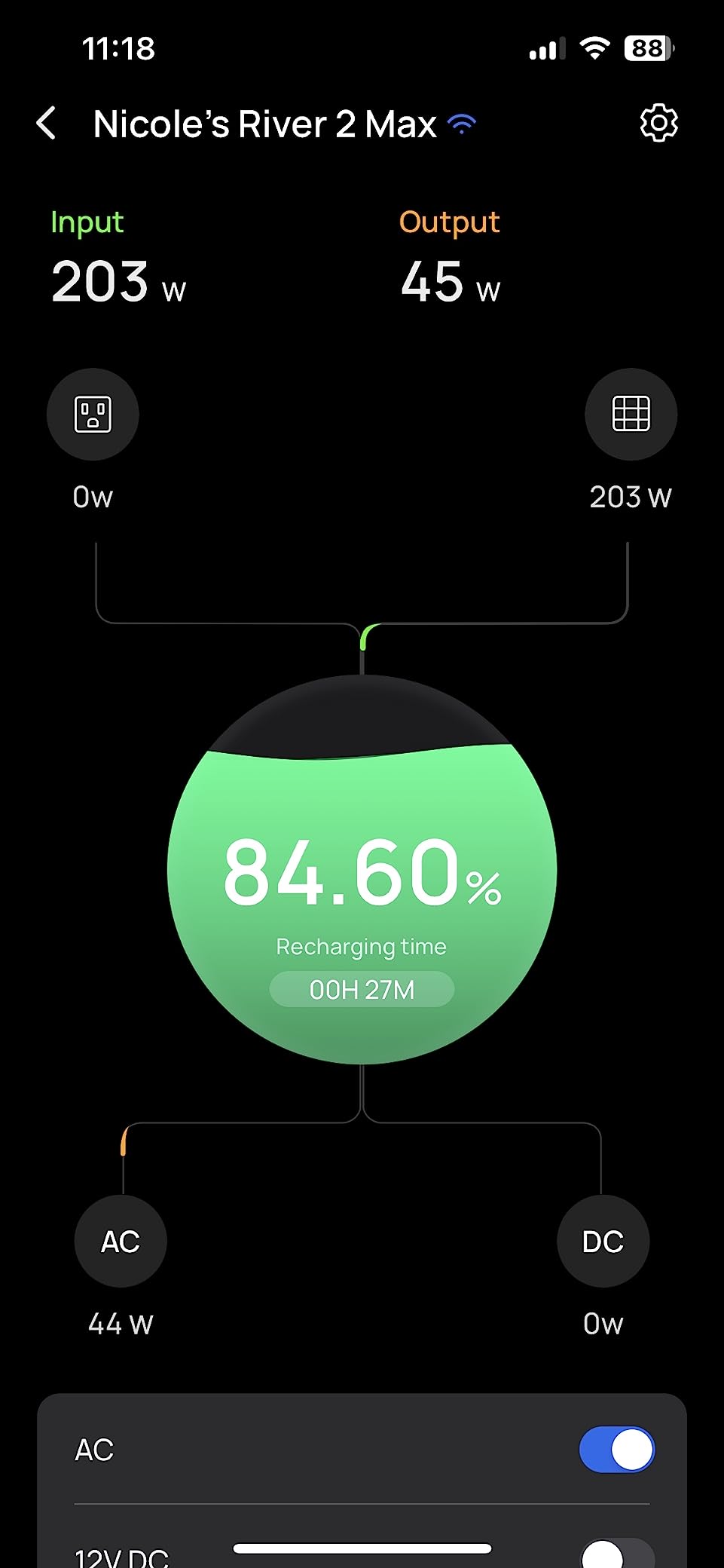This screenshot has height=1568, width=724.
Task: Go back from Nicole's River 2 Max
Action: [47, 123]
